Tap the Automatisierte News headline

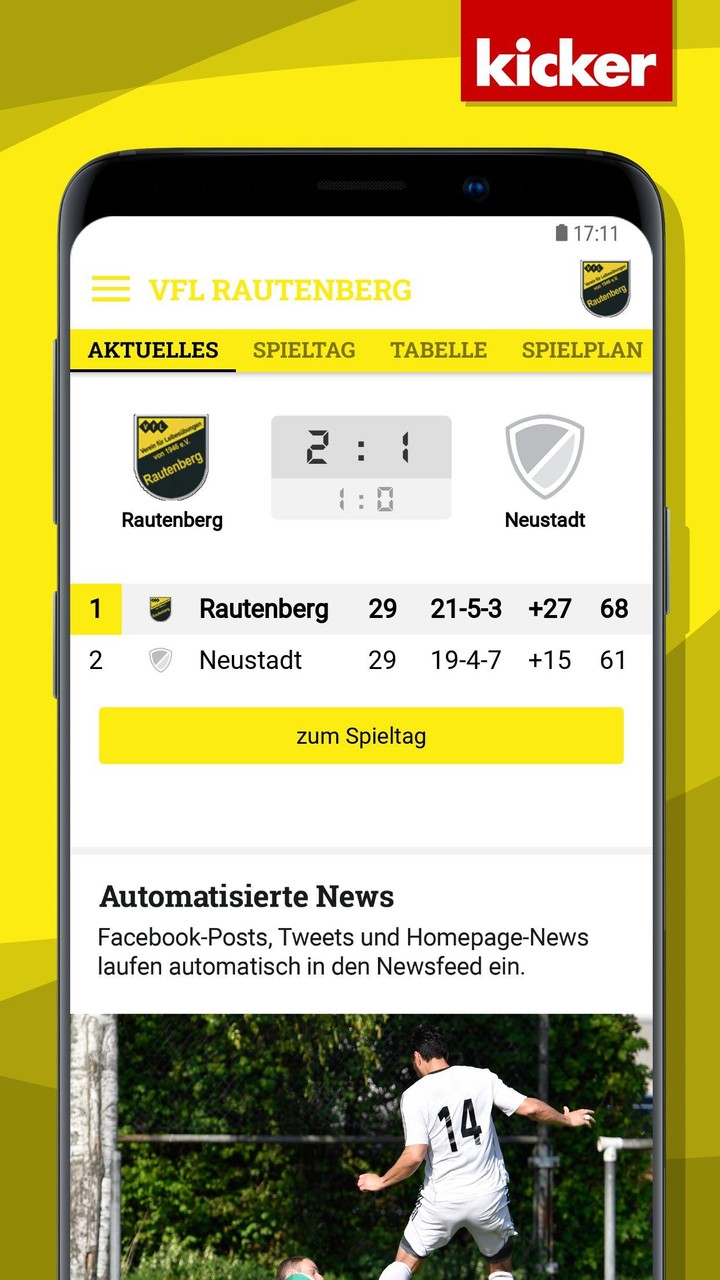246,896
